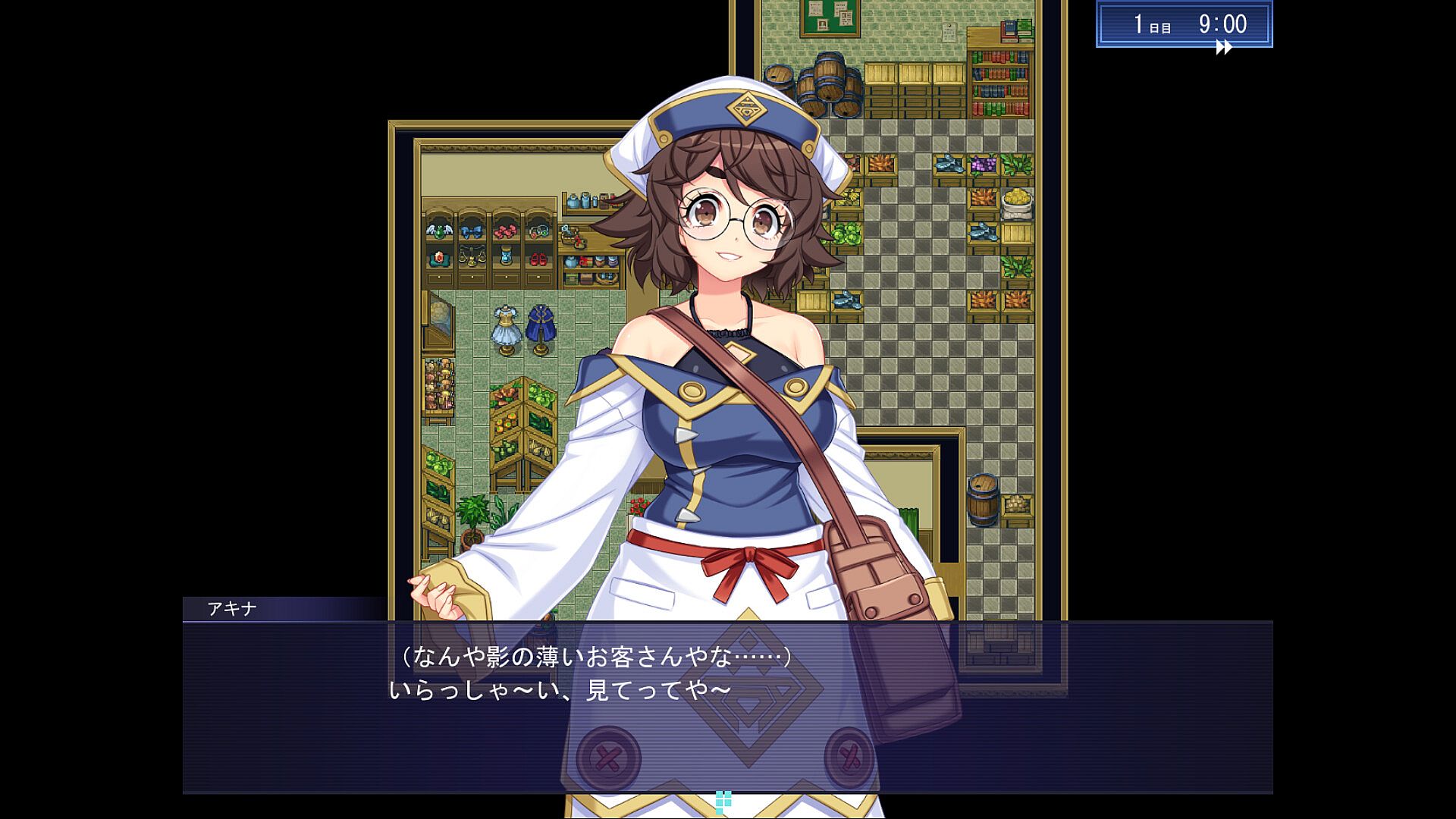
Task: Advance Akina's dialogue message box
Action: click(726, 707)
